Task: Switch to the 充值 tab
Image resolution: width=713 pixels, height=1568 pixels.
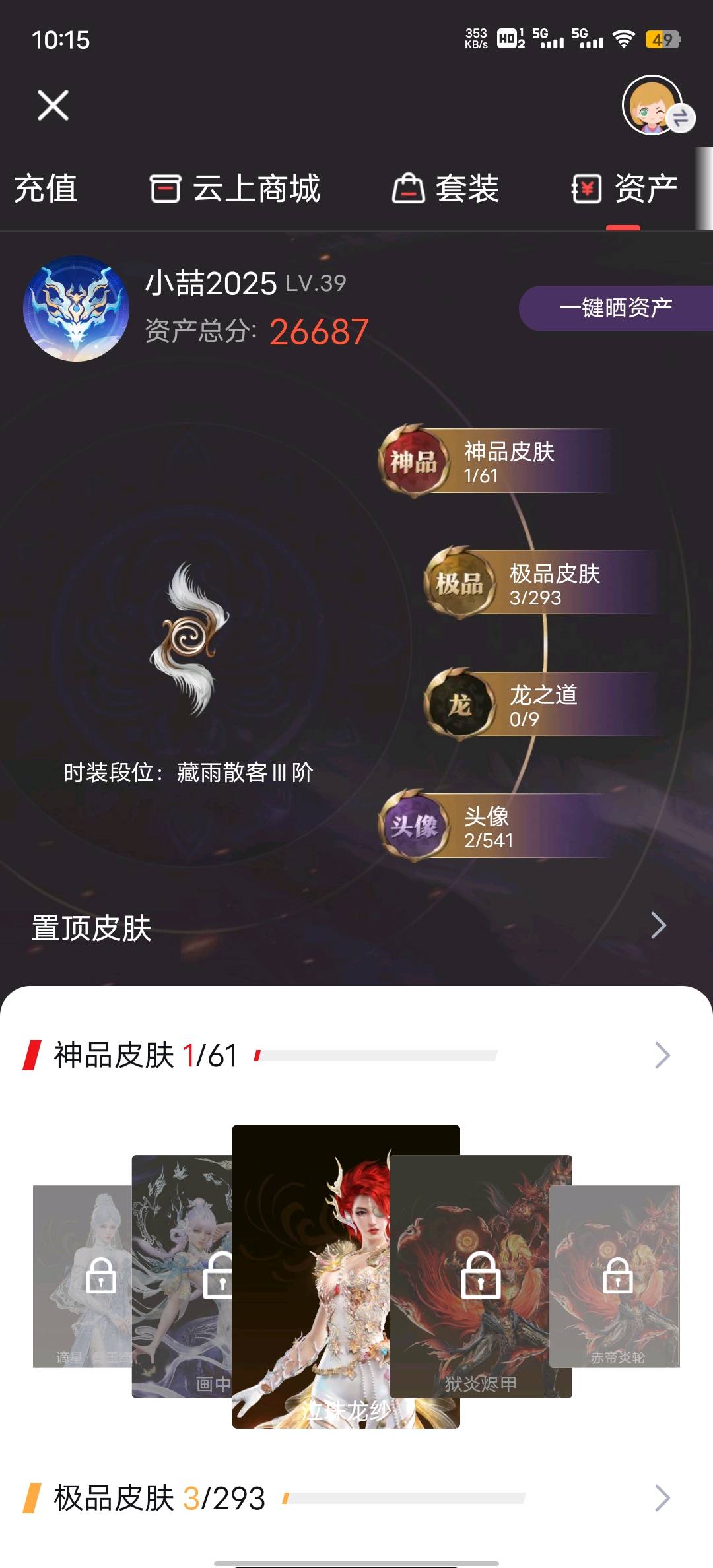Action: coord(45,189)
